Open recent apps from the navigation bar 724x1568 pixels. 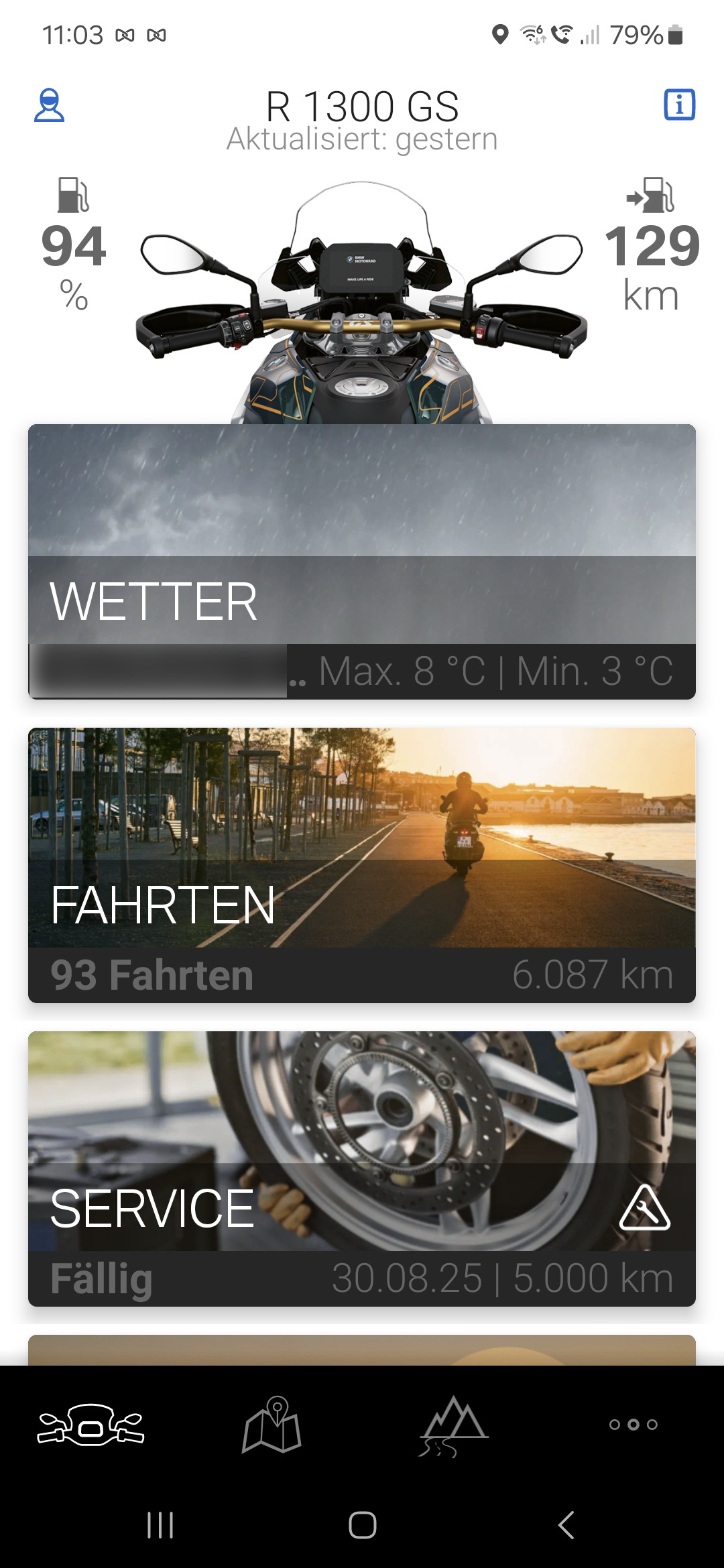click(160, 1525)
